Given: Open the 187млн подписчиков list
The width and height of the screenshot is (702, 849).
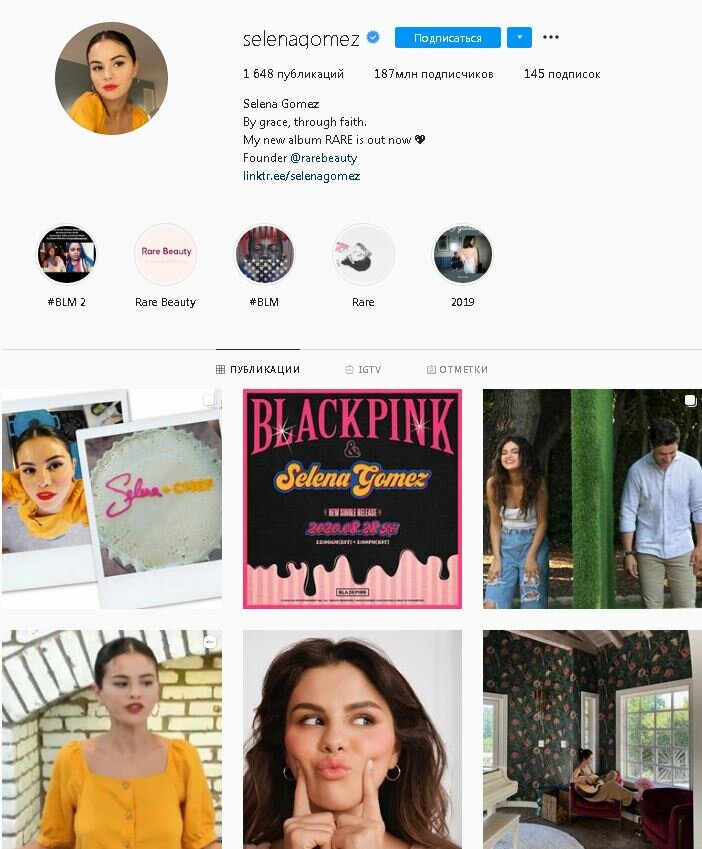Looking at the screenshot, I should [433, 74].
